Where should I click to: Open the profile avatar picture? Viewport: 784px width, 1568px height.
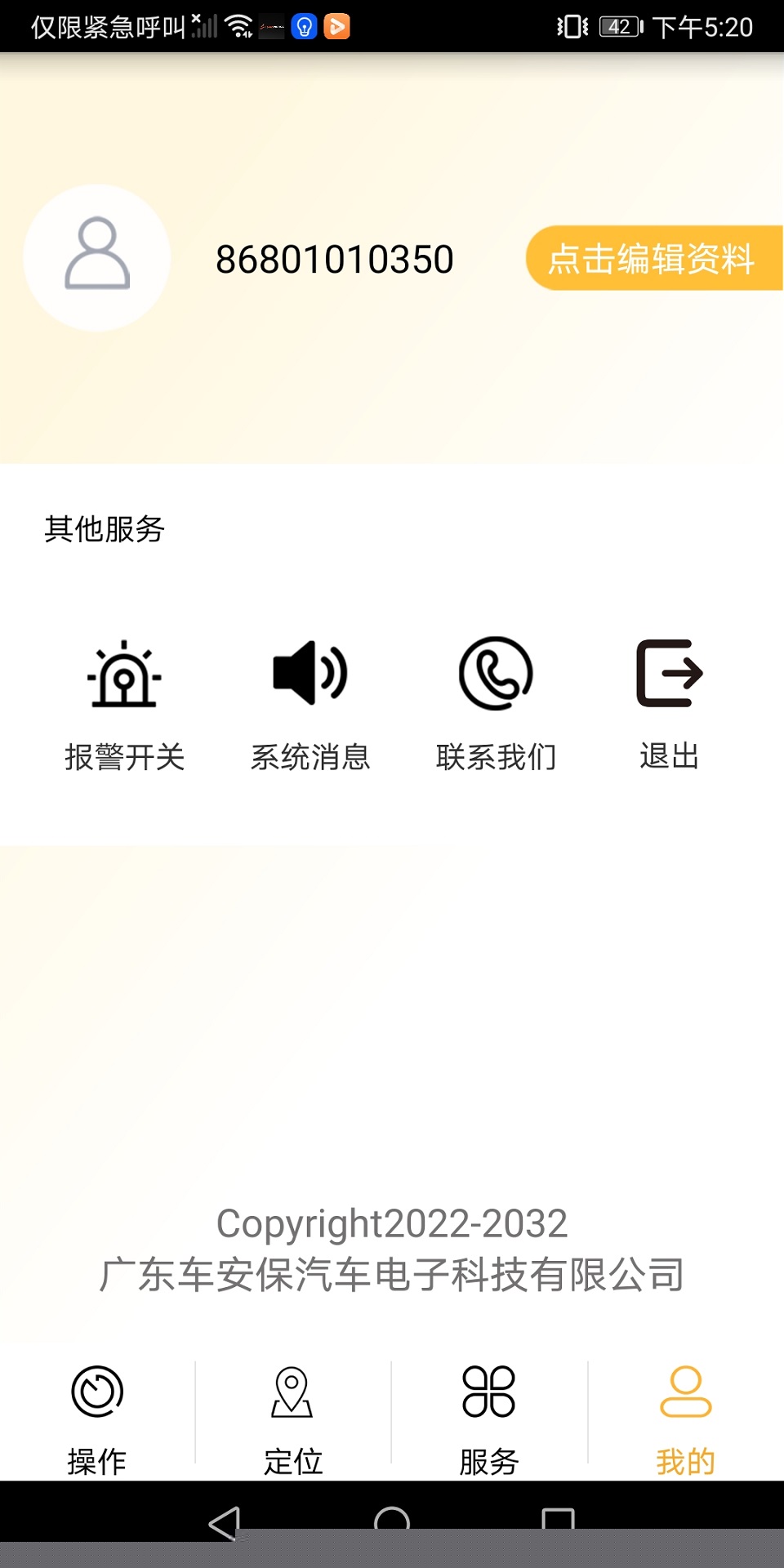(97, 257)
